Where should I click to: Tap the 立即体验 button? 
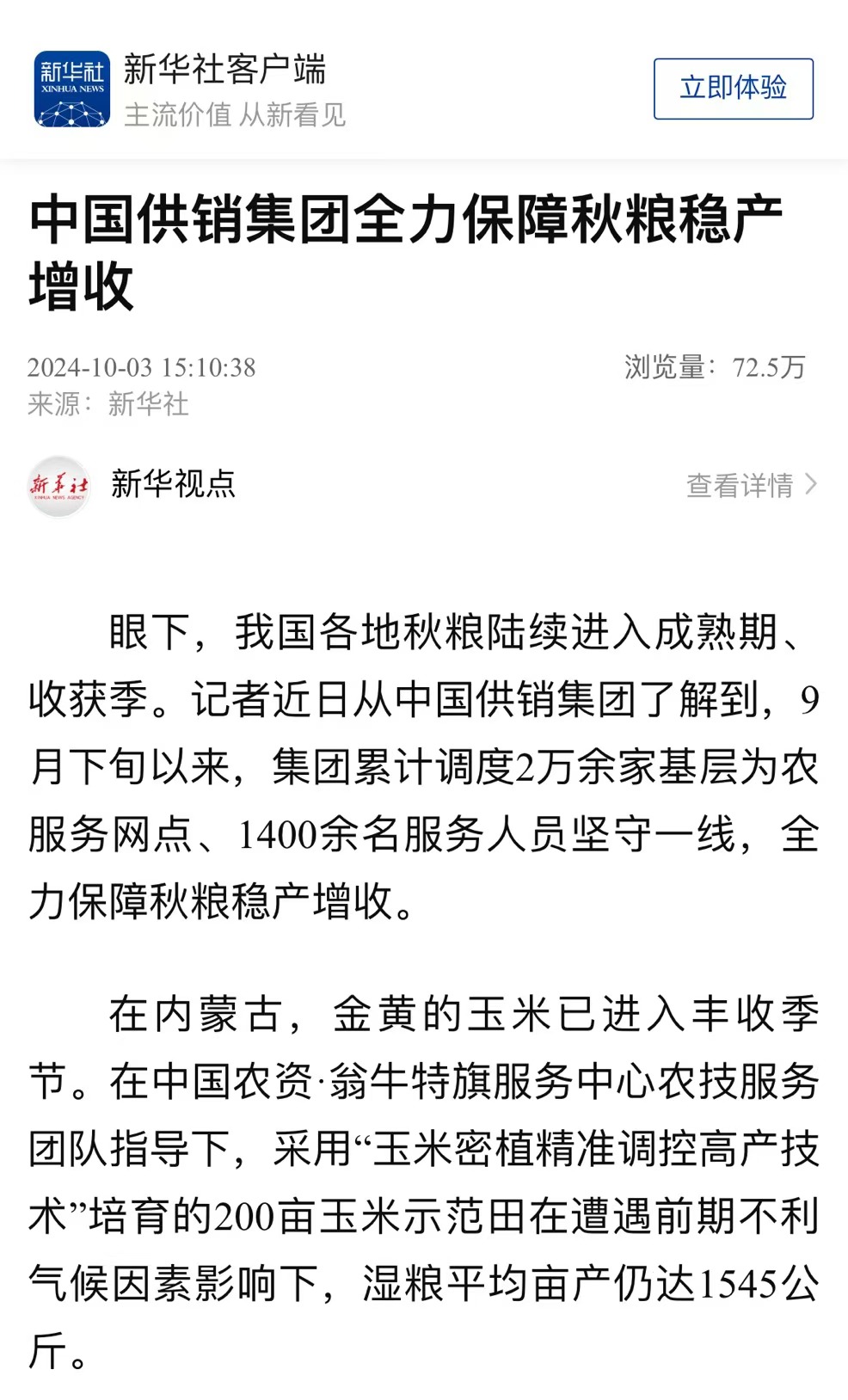[733, 89]
